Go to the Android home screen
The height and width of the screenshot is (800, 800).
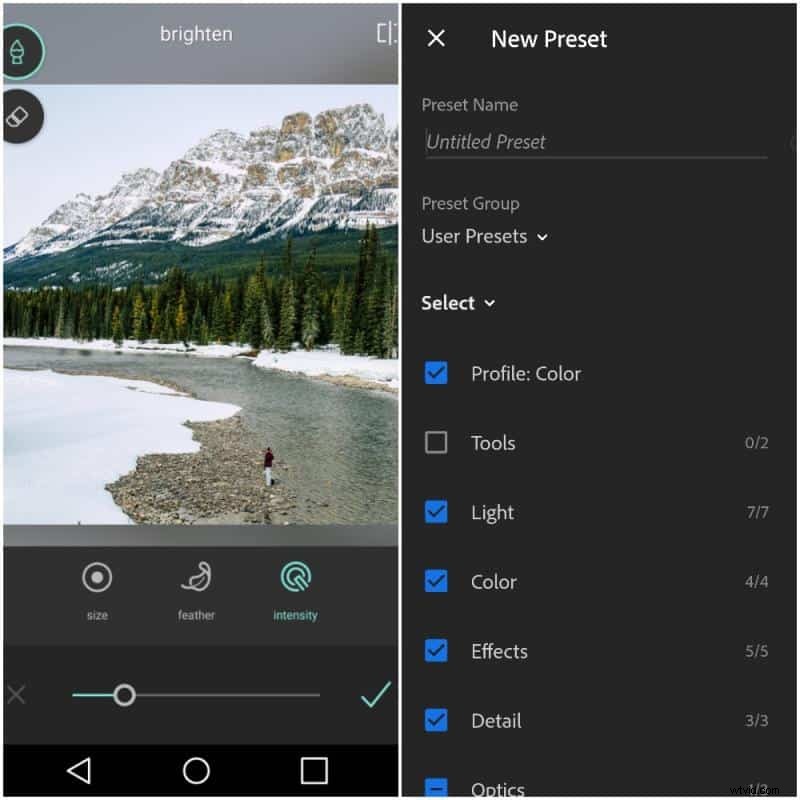point(196,770)
